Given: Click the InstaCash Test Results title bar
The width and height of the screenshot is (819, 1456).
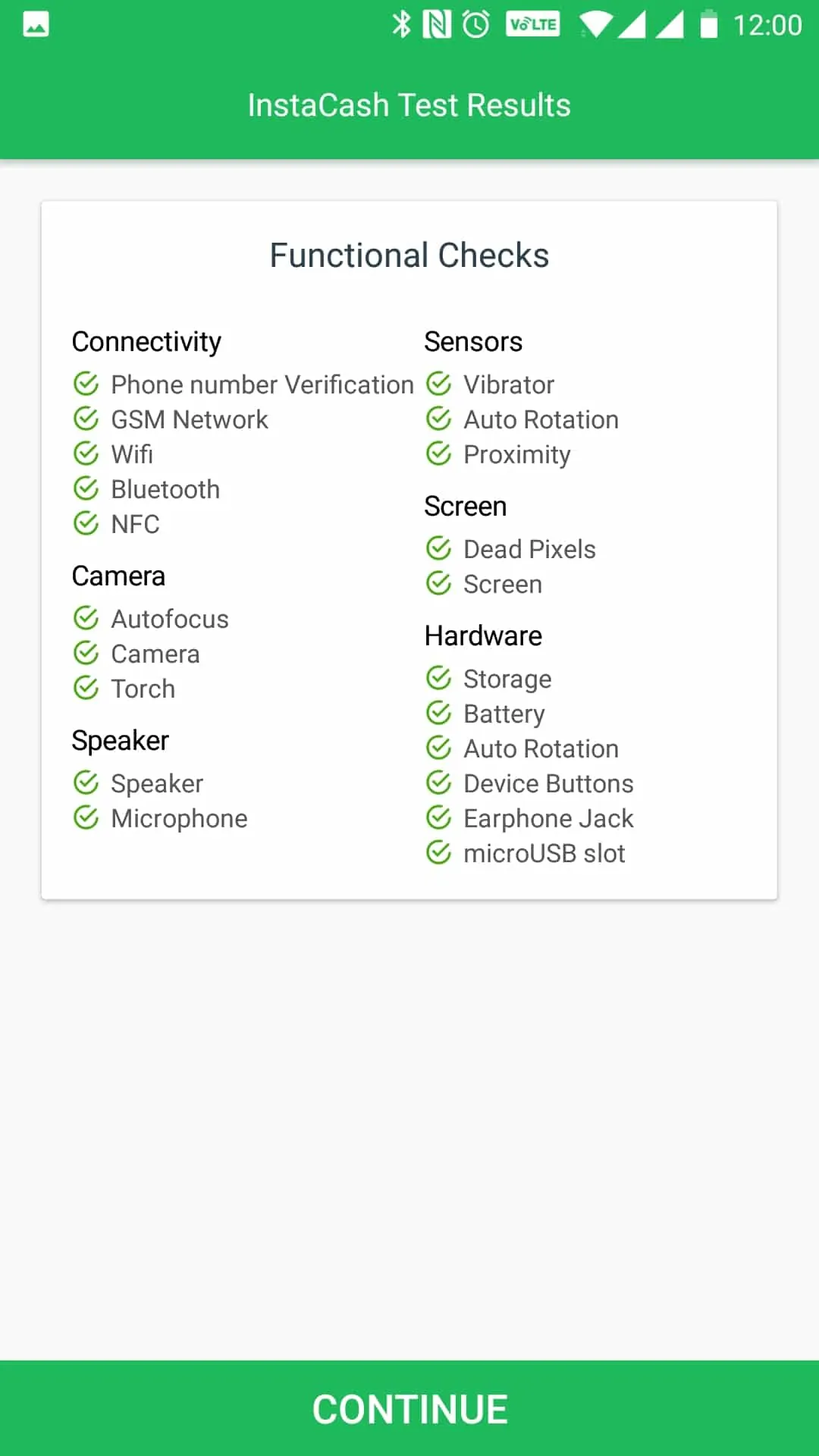Looking at the screenshot, I should [x=409, y=105].
